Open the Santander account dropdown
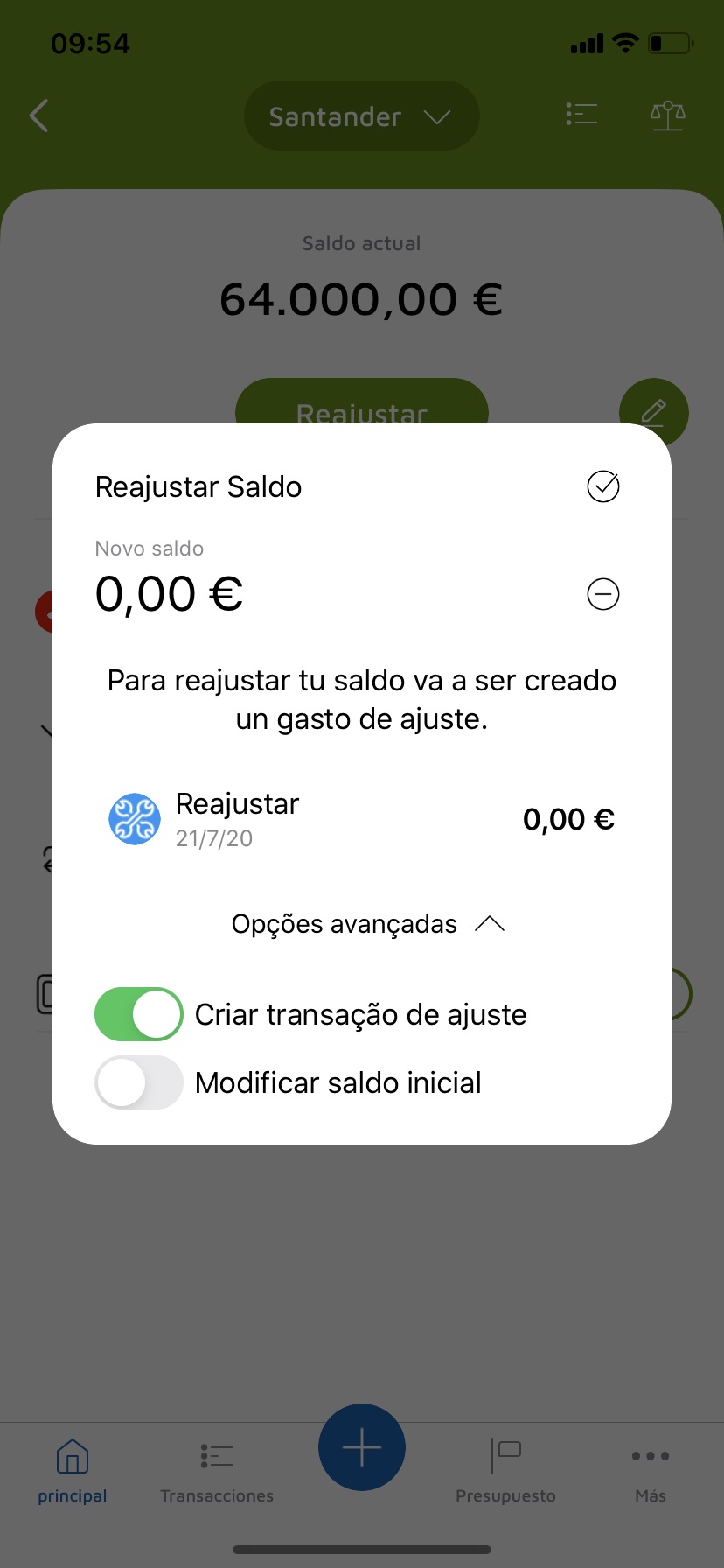 pyautogui.click(x=361, y=115)
